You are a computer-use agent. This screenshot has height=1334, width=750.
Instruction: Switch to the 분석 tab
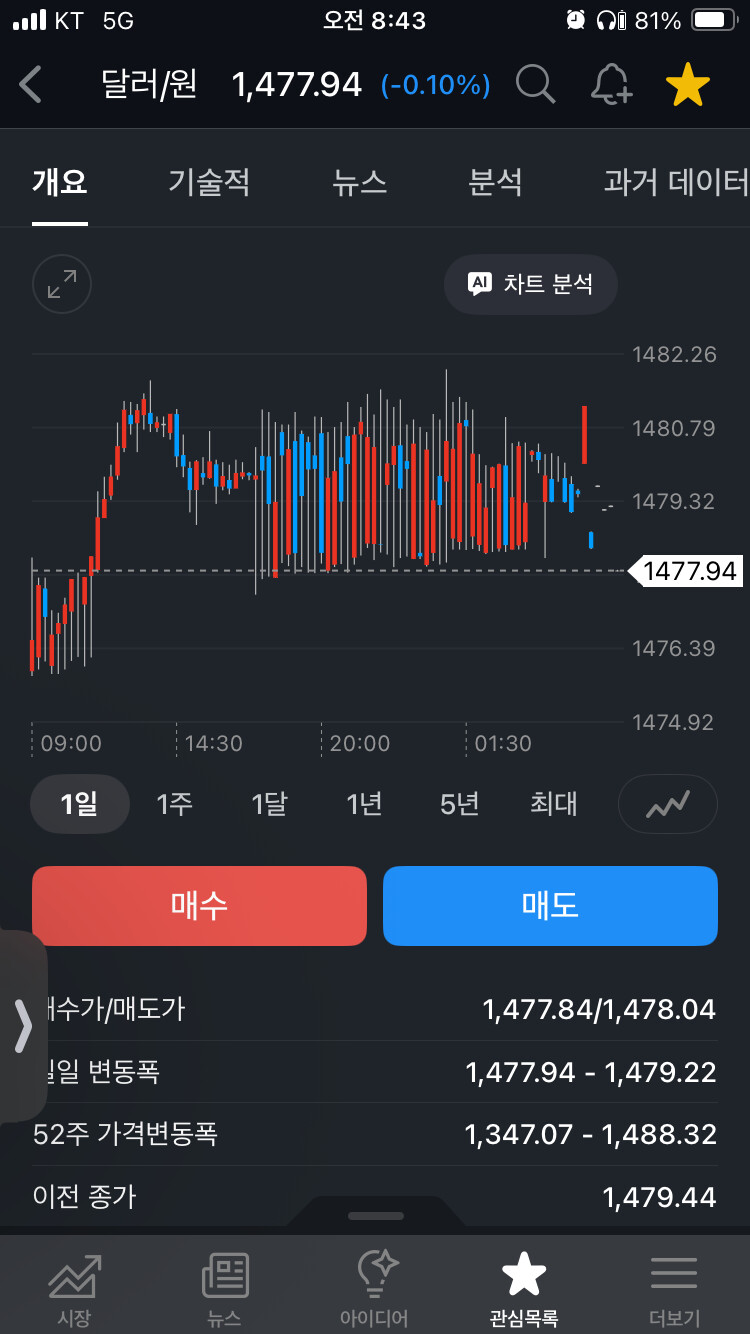pyautogui.click(x=495, y=183)
